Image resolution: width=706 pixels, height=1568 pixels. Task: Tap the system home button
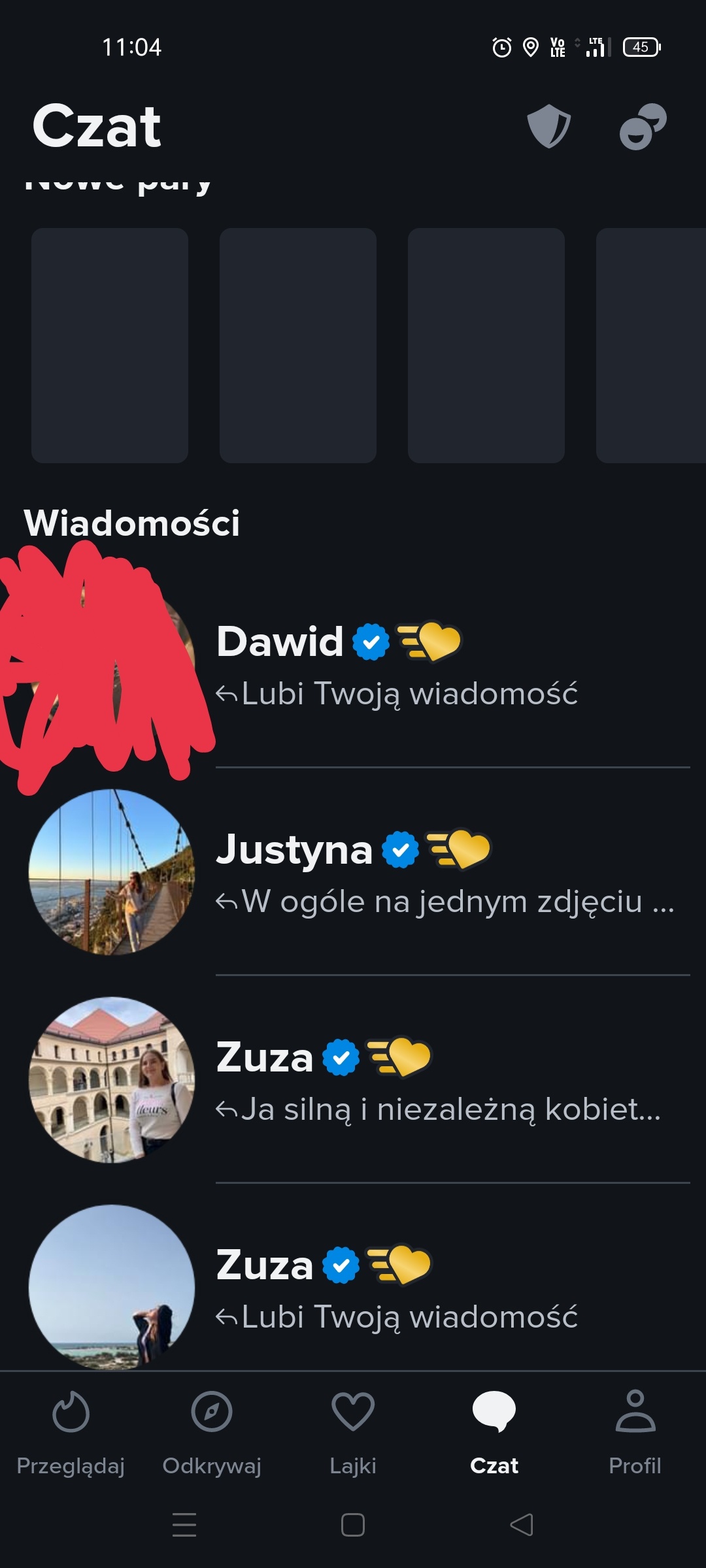coord(353,1525)
